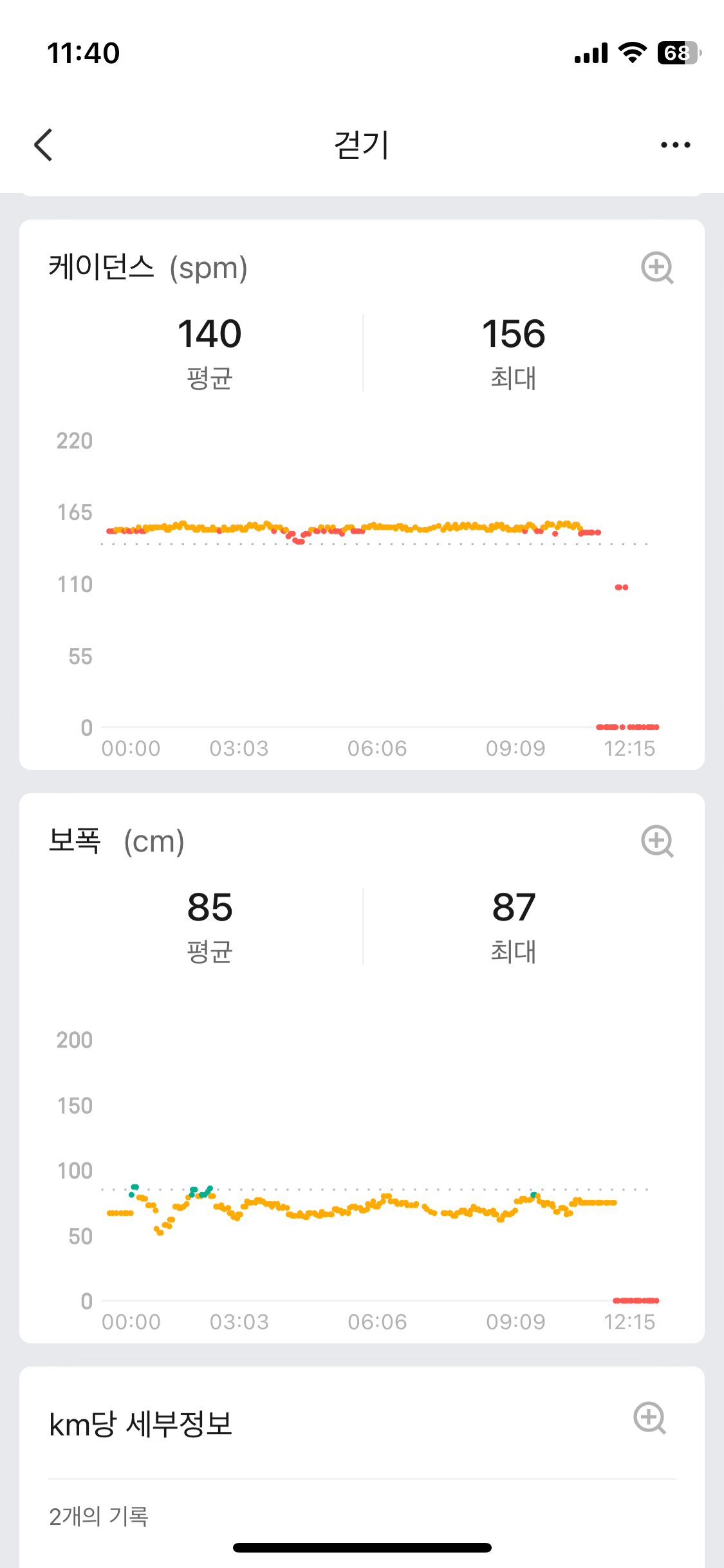The image size is (724, 1568).
Task: Expand the km당 세부정보 section
Action: pyautogui.click(x=649, y=1417)
